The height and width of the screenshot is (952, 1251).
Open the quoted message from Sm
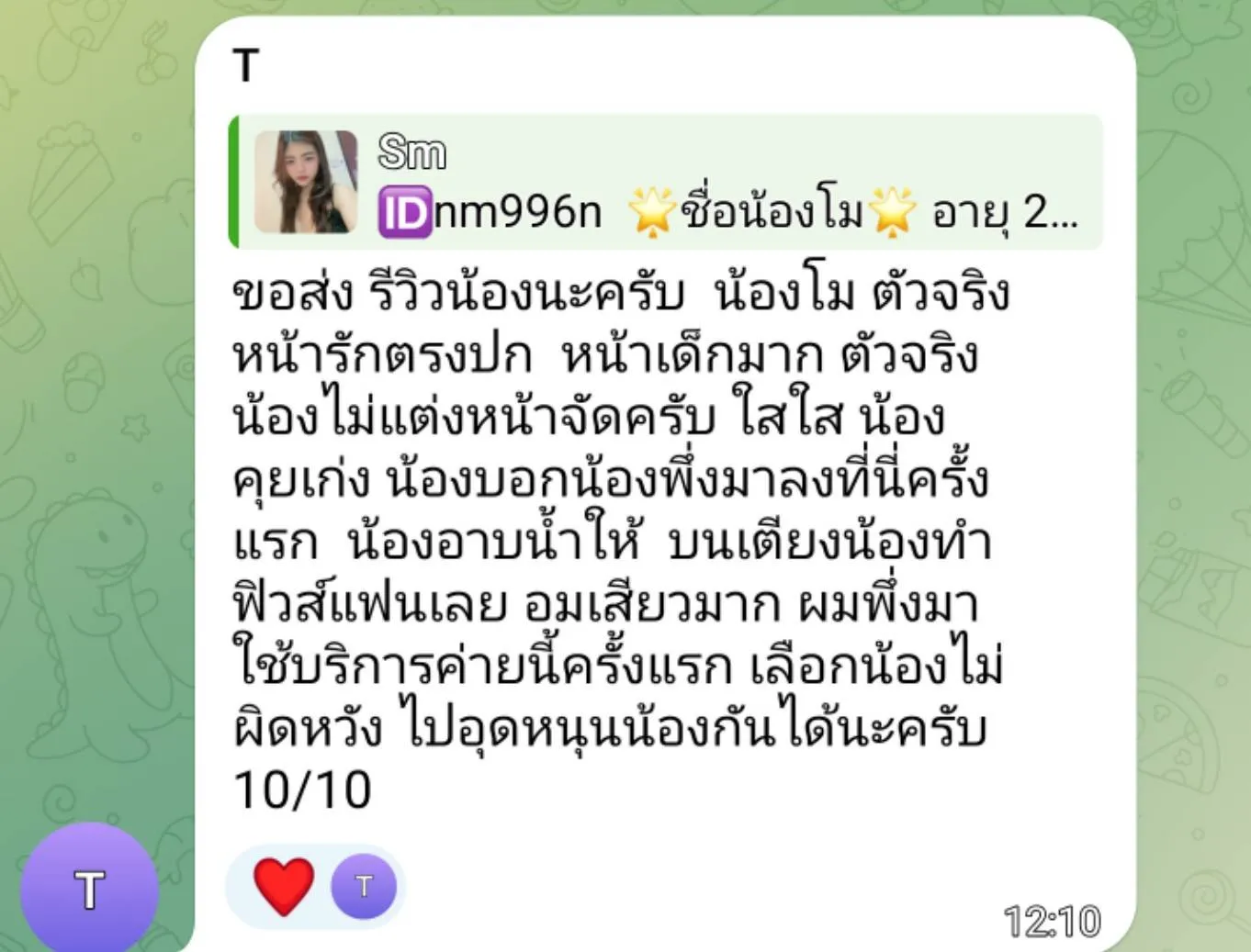pos(666,182)
